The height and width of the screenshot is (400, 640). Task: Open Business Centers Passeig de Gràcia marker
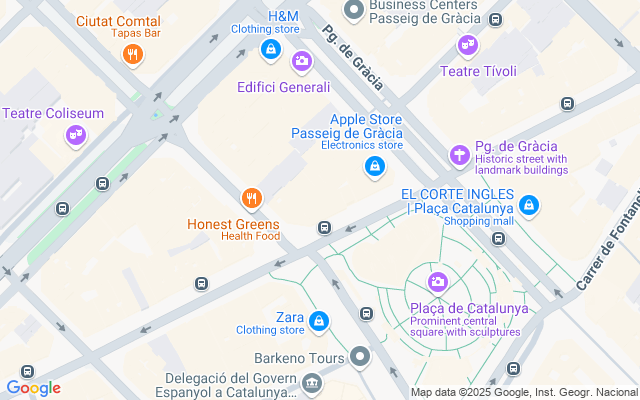(x=353, y=10)
